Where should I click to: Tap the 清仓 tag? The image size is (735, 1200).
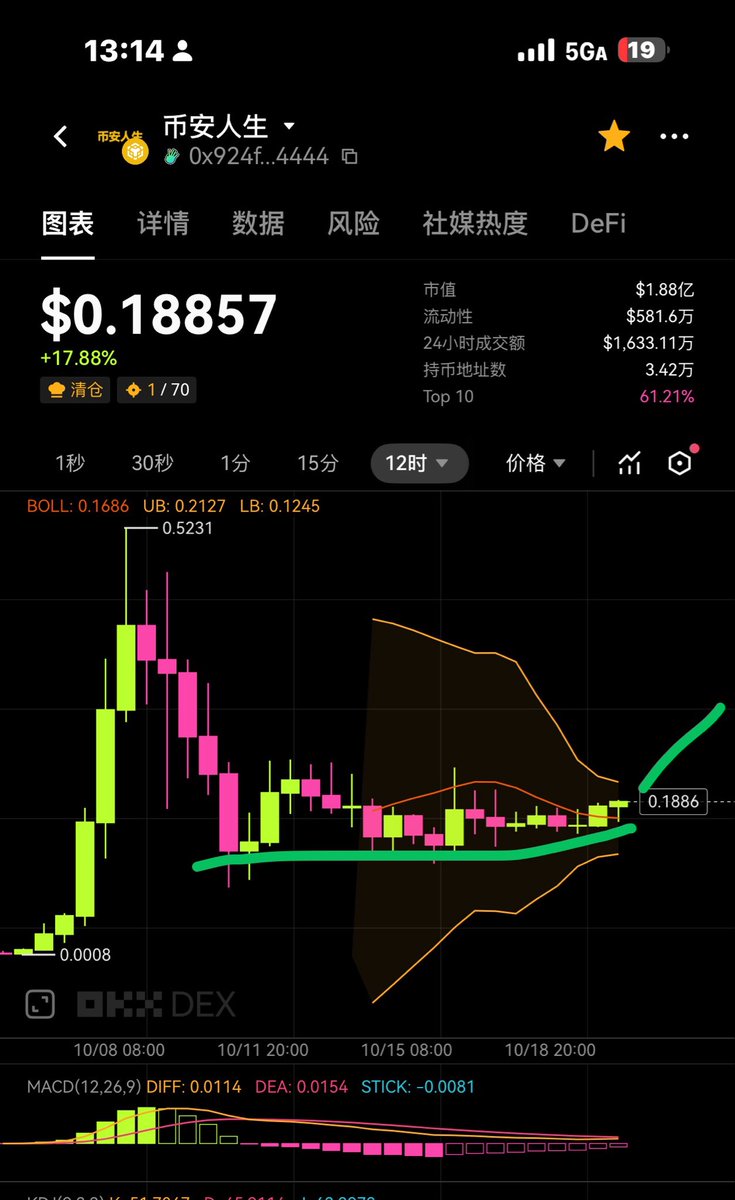(75, 389)
